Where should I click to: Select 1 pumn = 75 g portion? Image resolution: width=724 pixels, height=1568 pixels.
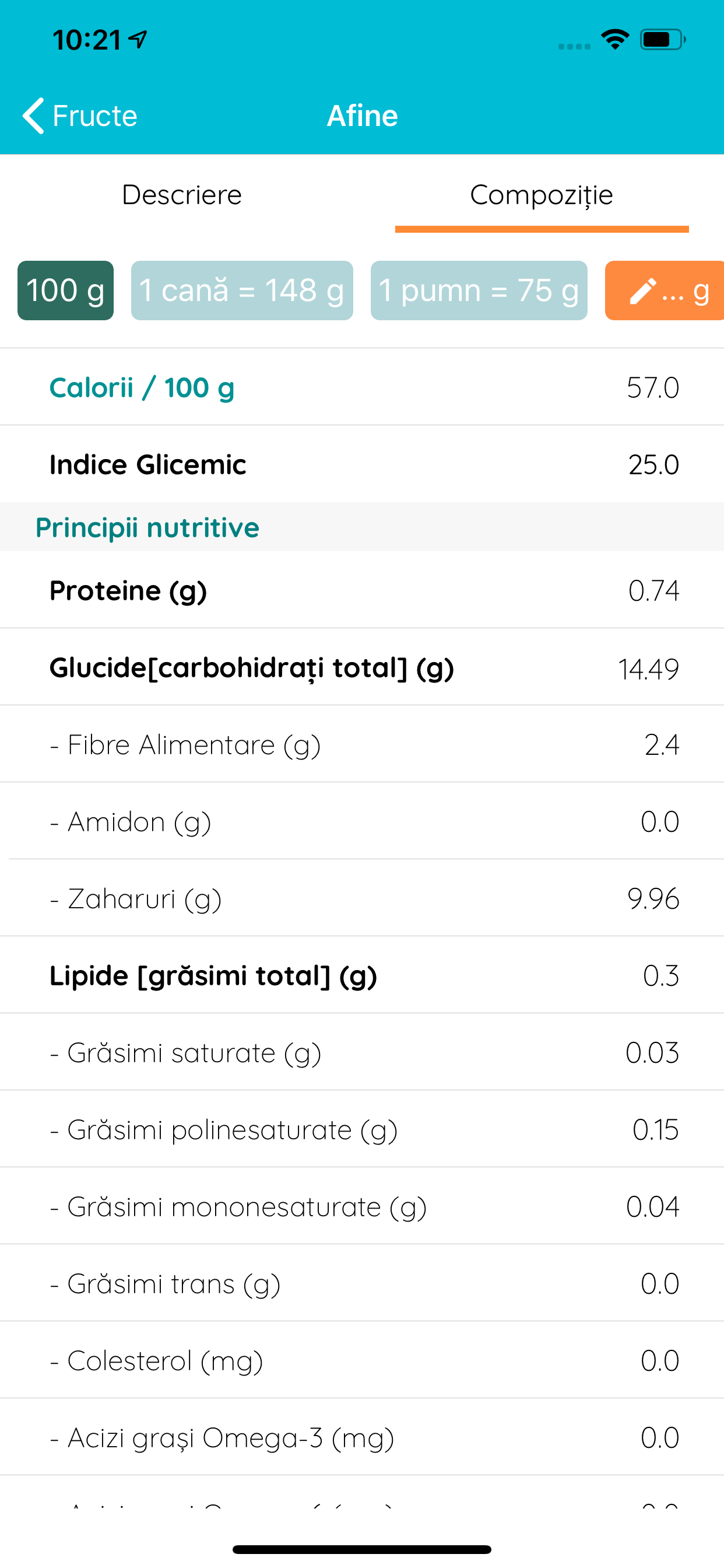click(479, 290)
